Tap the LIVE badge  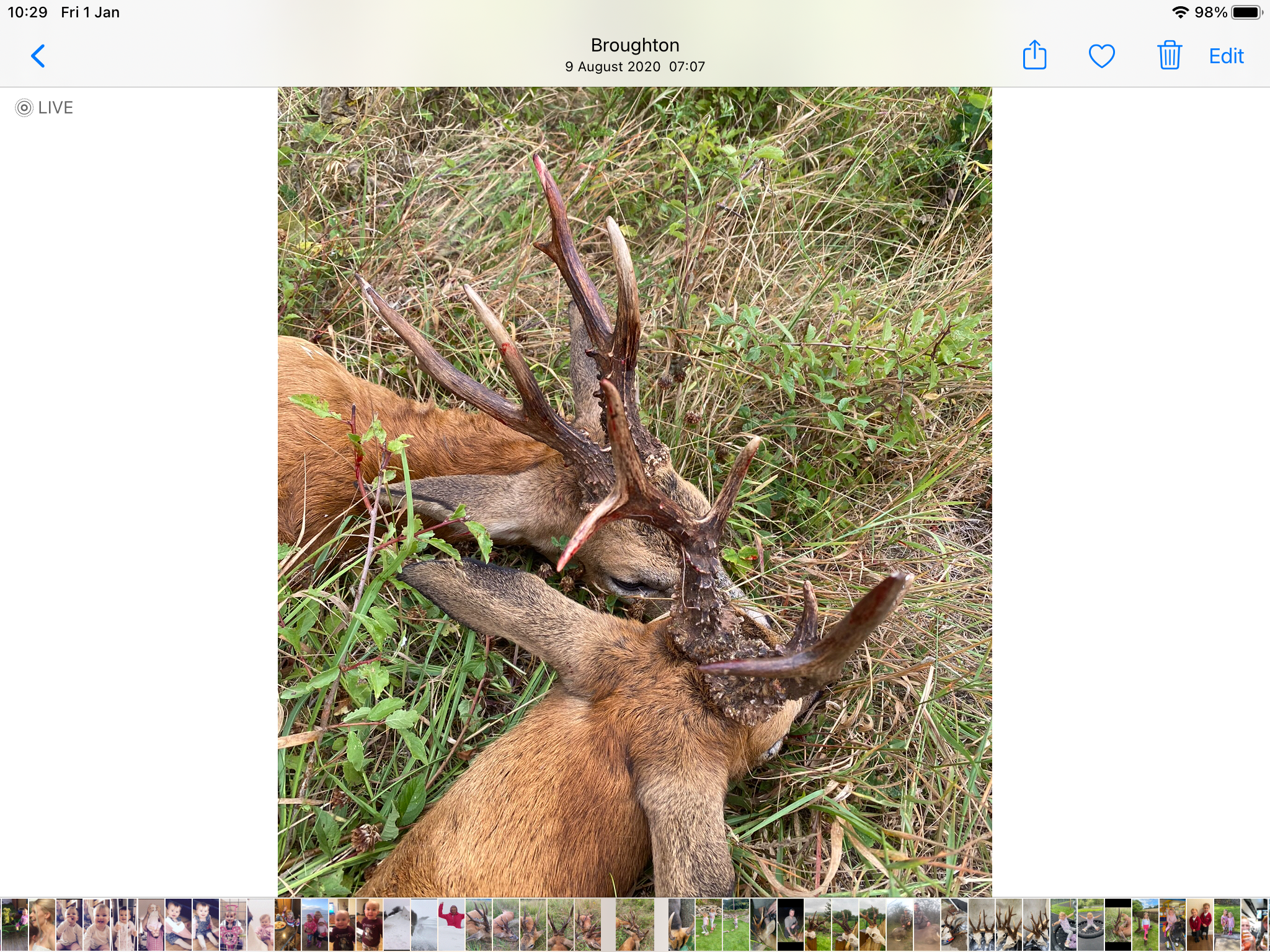click(x=45, y=108)
